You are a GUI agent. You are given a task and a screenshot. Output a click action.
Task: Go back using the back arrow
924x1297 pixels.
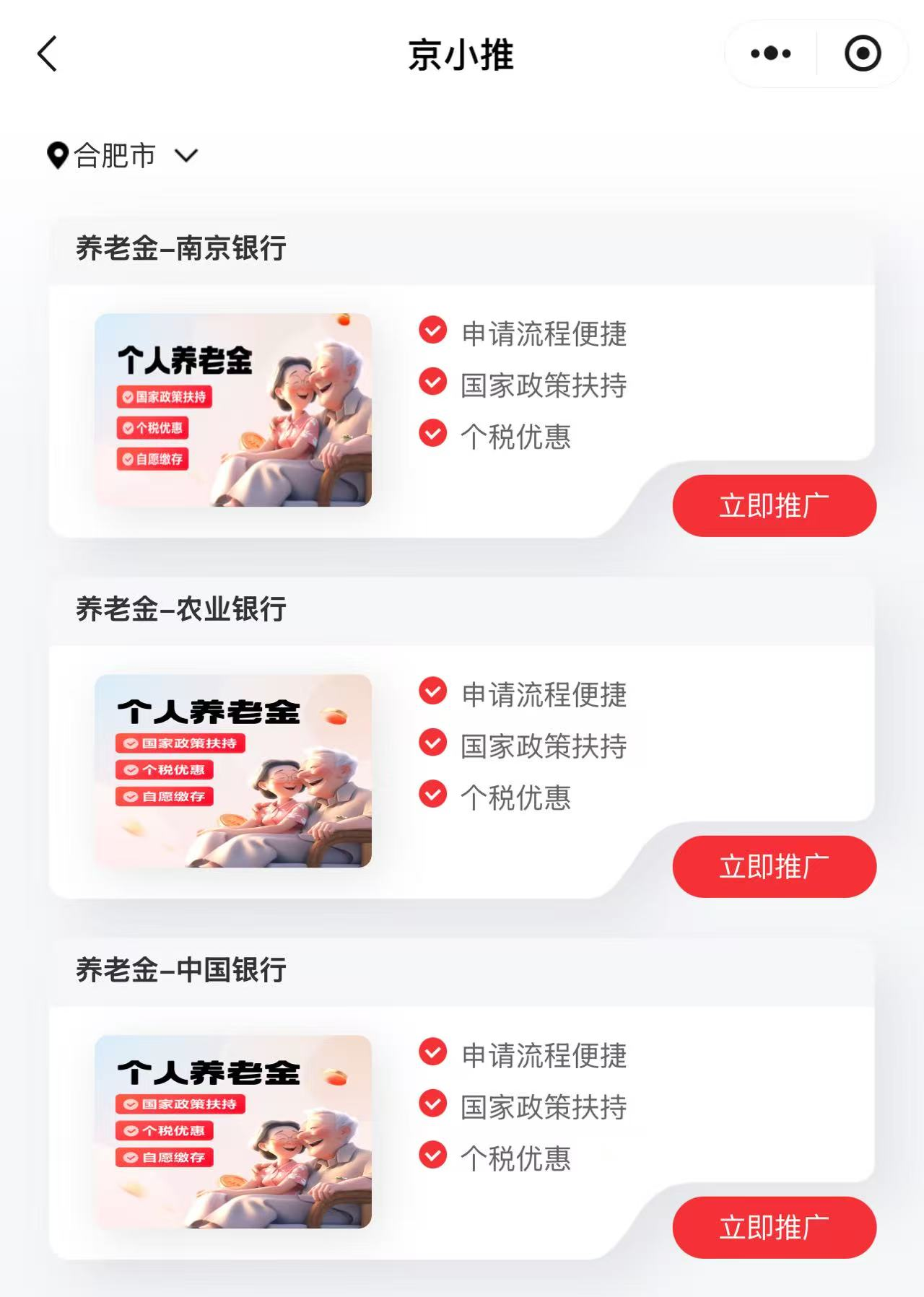(x=48, y=54)
